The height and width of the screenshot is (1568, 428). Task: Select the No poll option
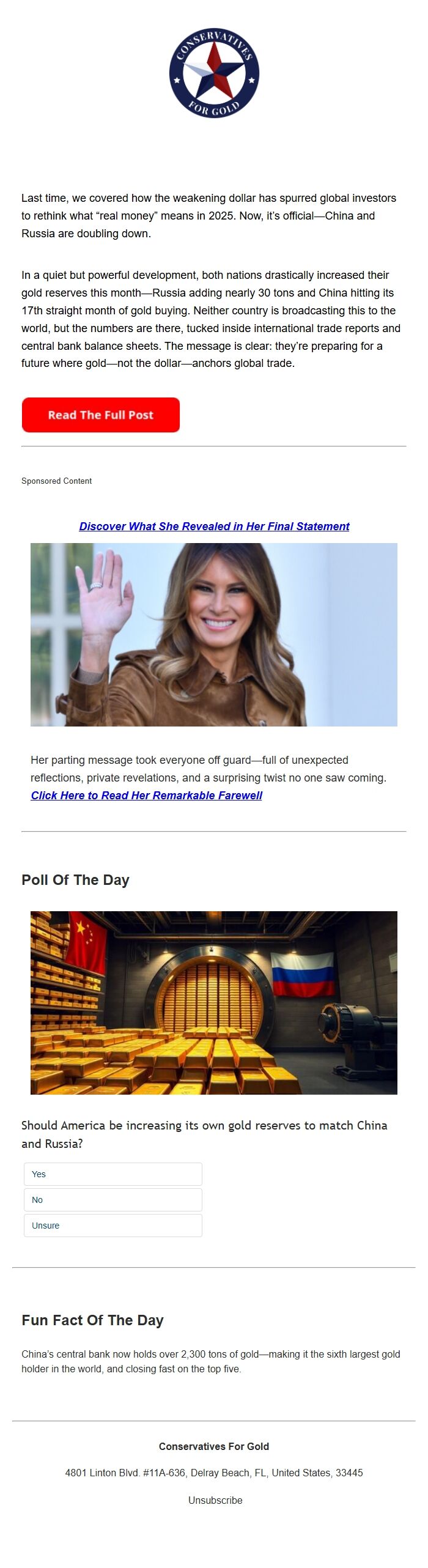click(113, 1199)
